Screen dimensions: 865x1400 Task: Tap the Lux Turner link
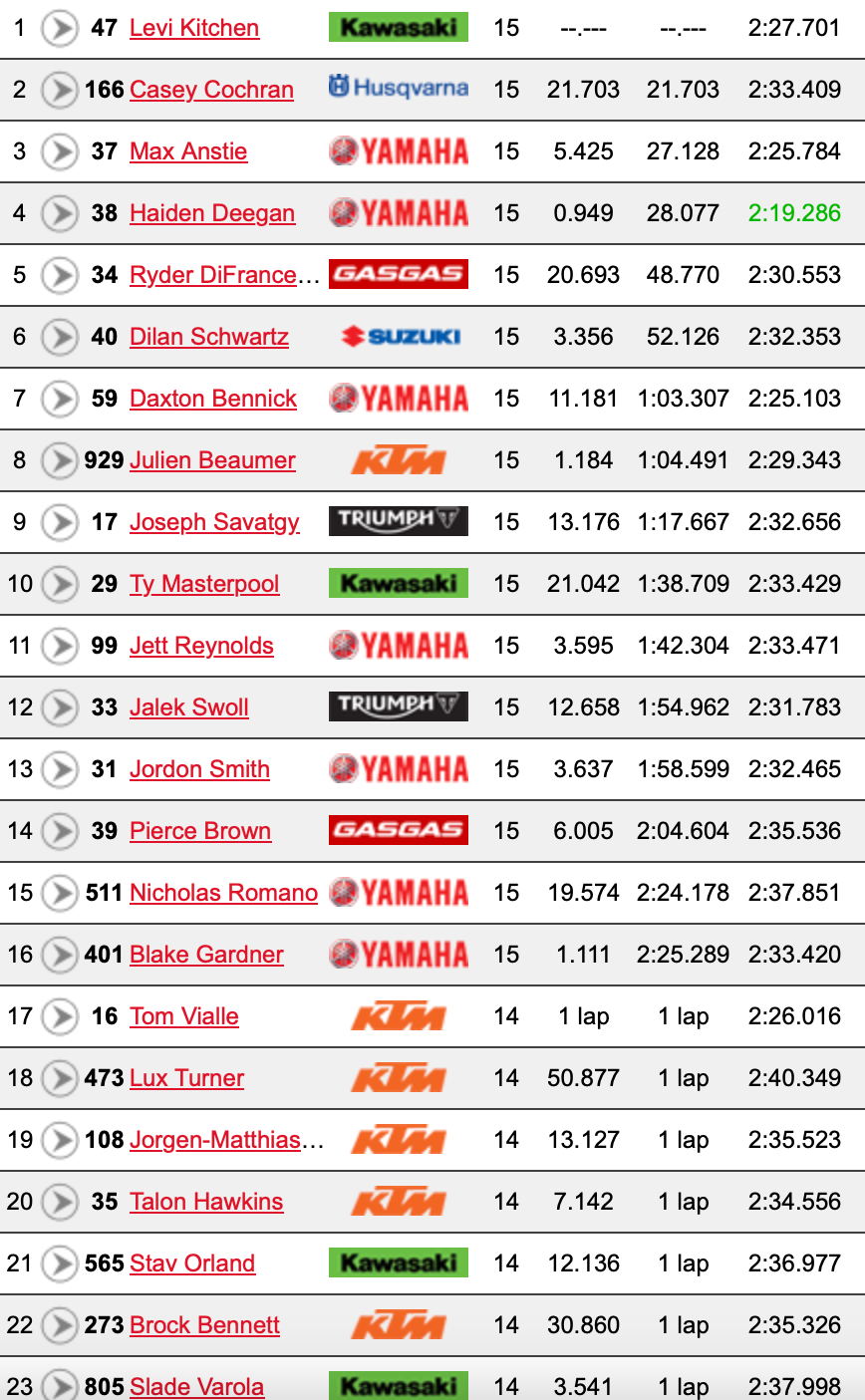[186, 1078]
